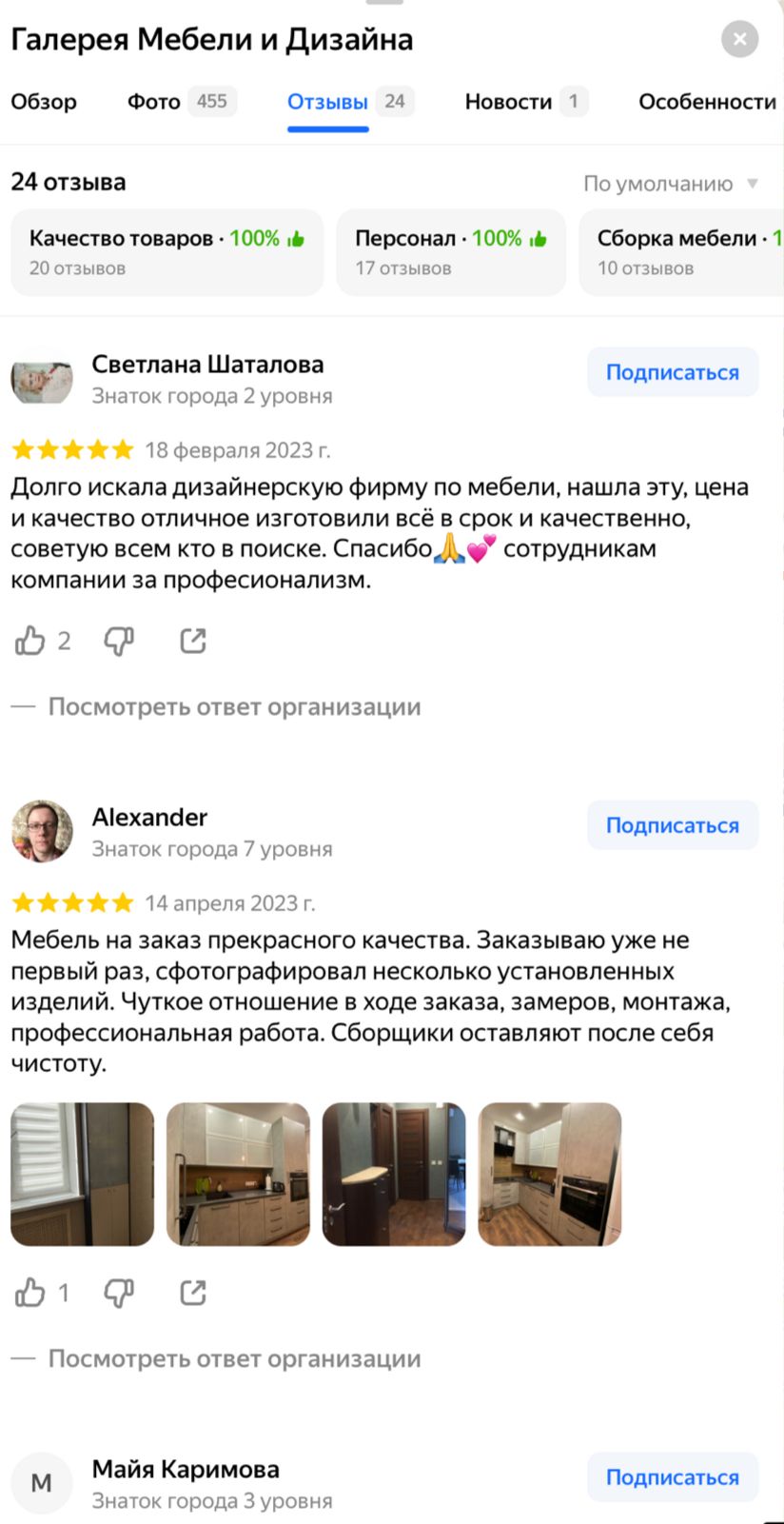This screenshot has height=1524, width=784.
Task: Like Светлана Шаталова's review
Action: tap(30, 641)
